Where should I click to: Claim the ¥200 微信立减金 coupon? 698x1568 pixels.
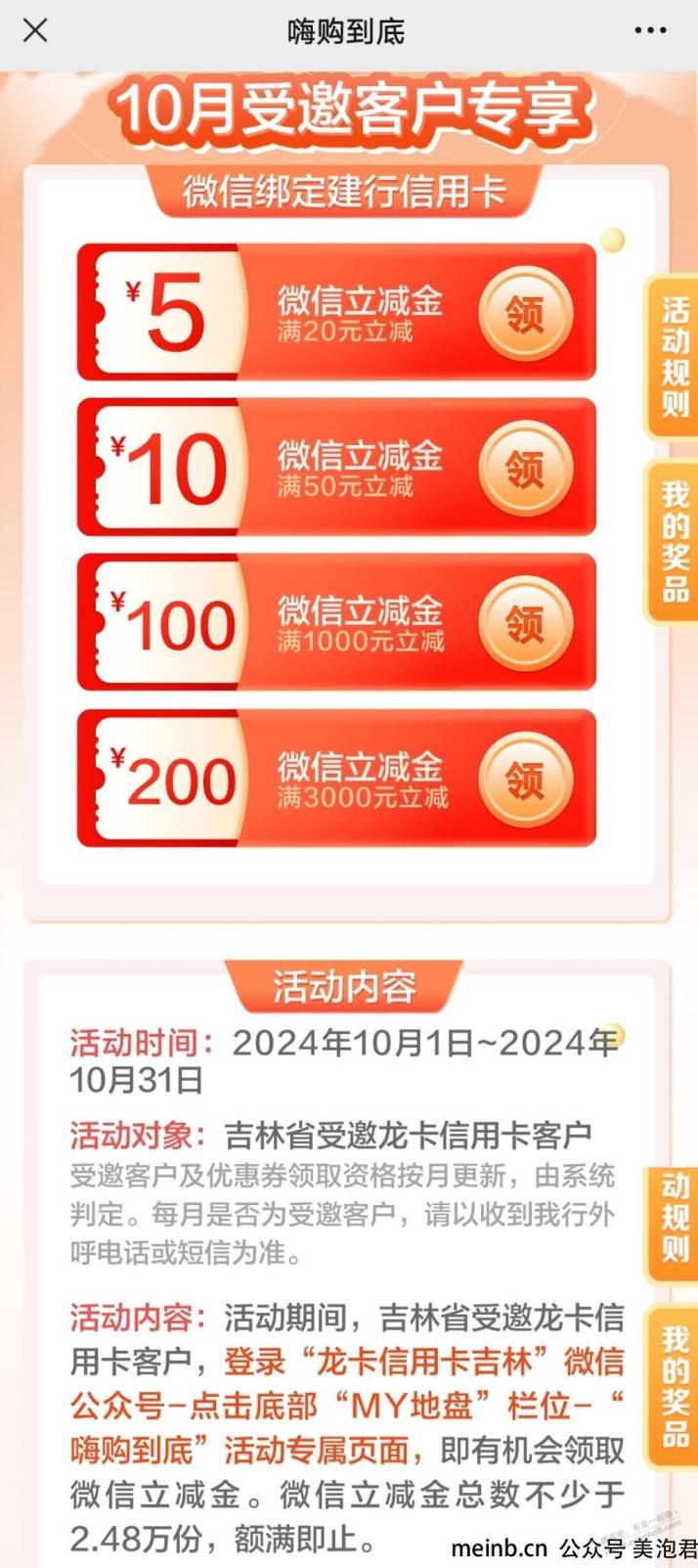[x=525, y=779]
